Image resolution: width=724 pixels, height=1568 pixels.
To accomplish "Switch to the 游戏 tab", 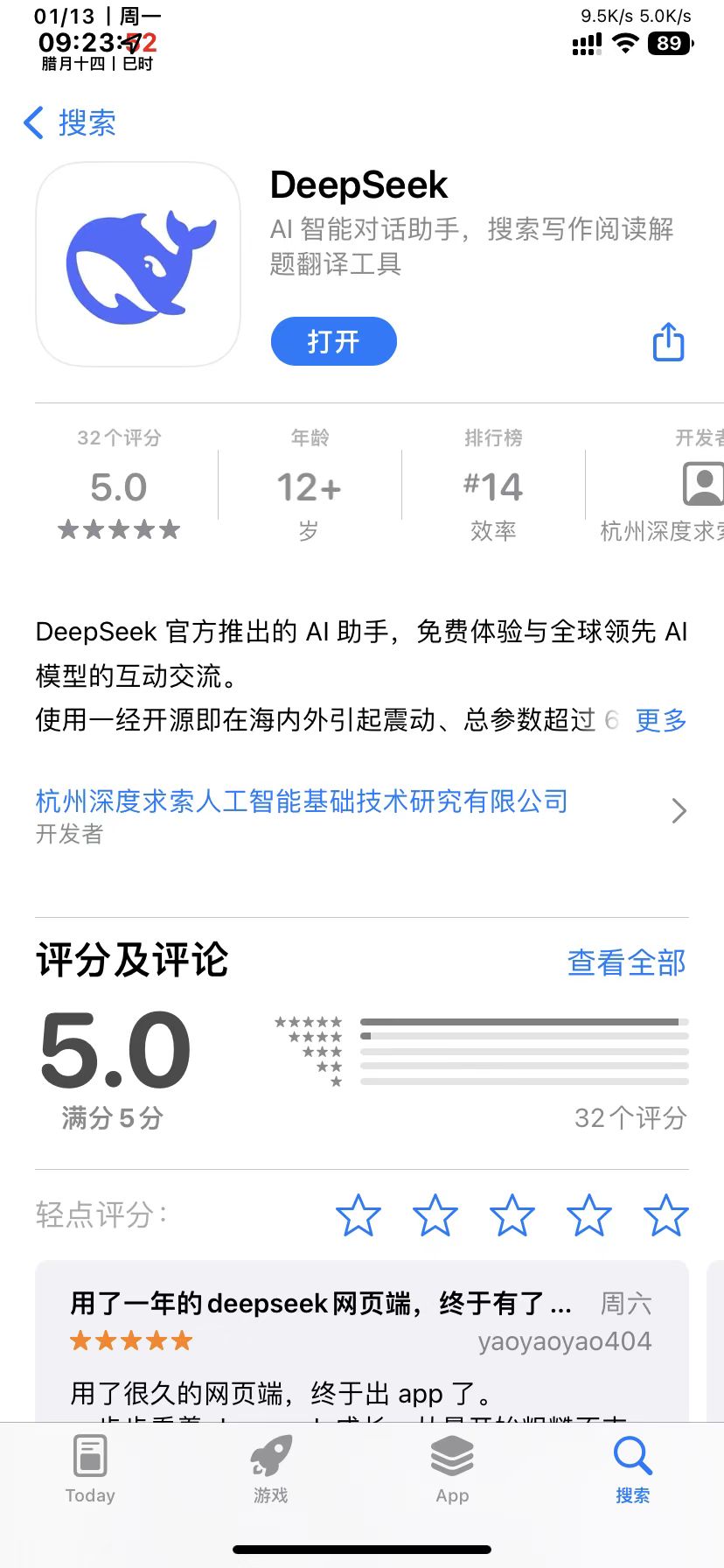I will (271, 1470).
